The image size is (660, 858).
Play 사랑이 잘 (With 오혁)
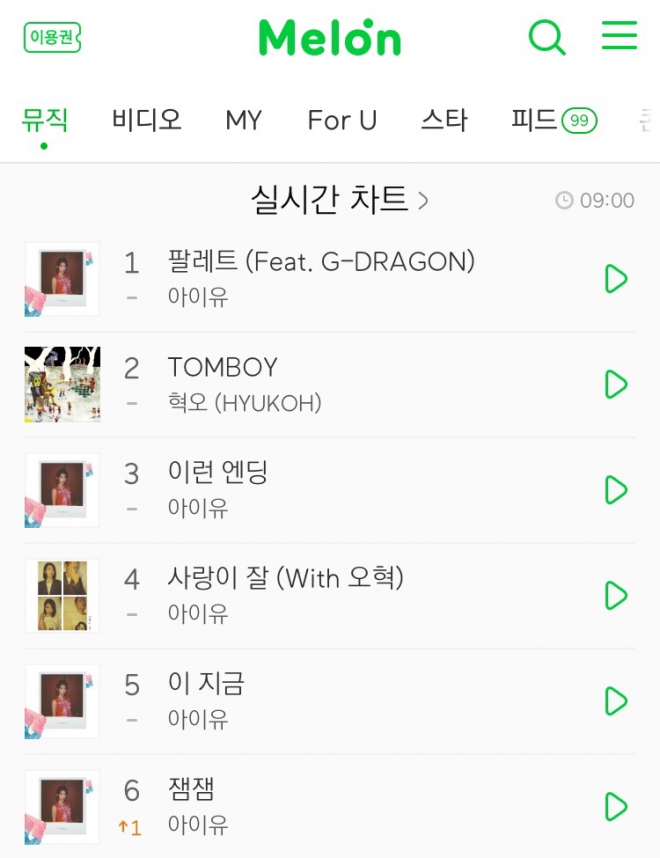point(616,596)
